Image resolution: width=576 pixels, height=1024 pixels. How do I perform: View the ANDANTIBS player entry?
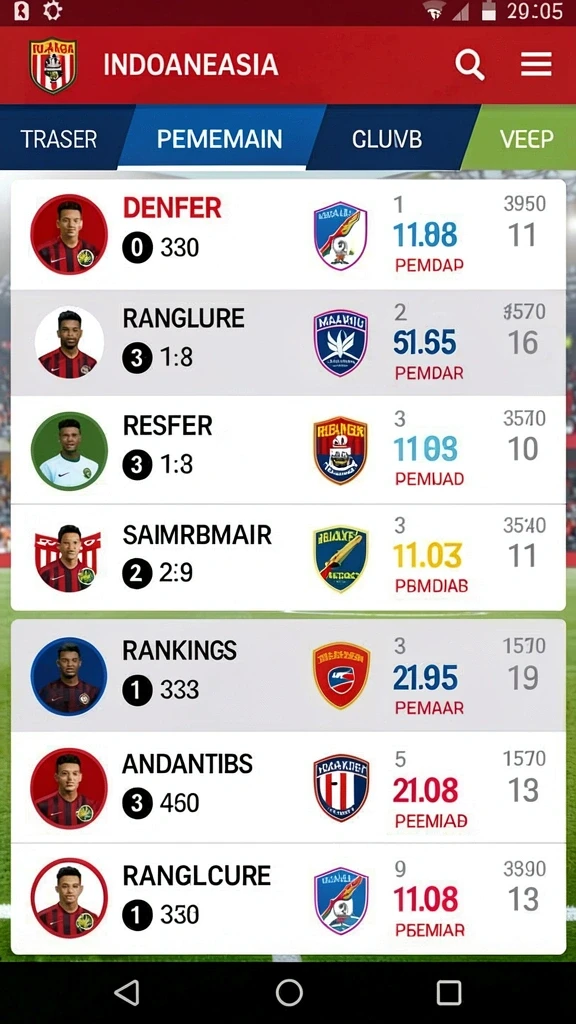288,788
